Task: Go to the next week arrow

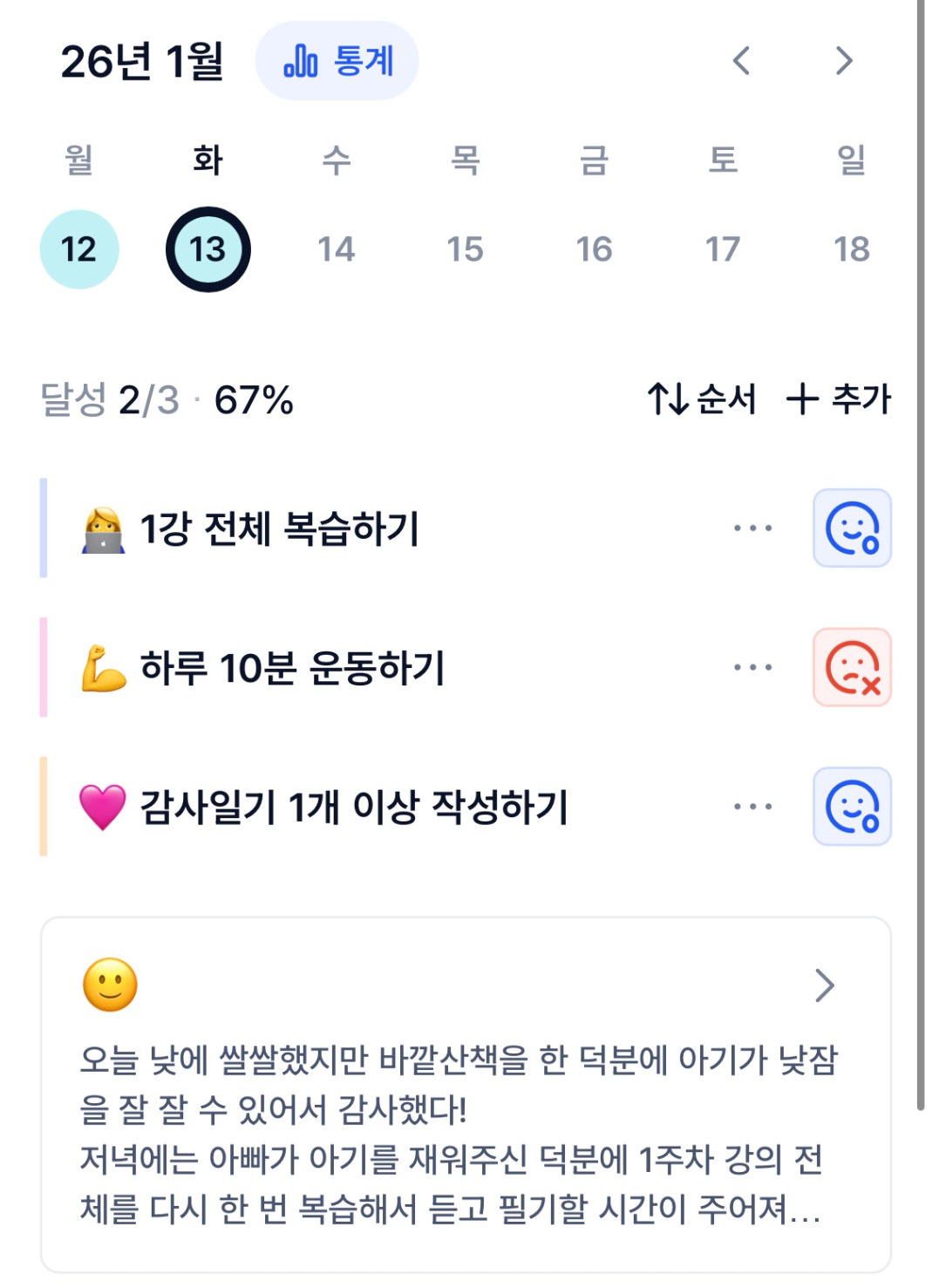Action: (843, 61)
